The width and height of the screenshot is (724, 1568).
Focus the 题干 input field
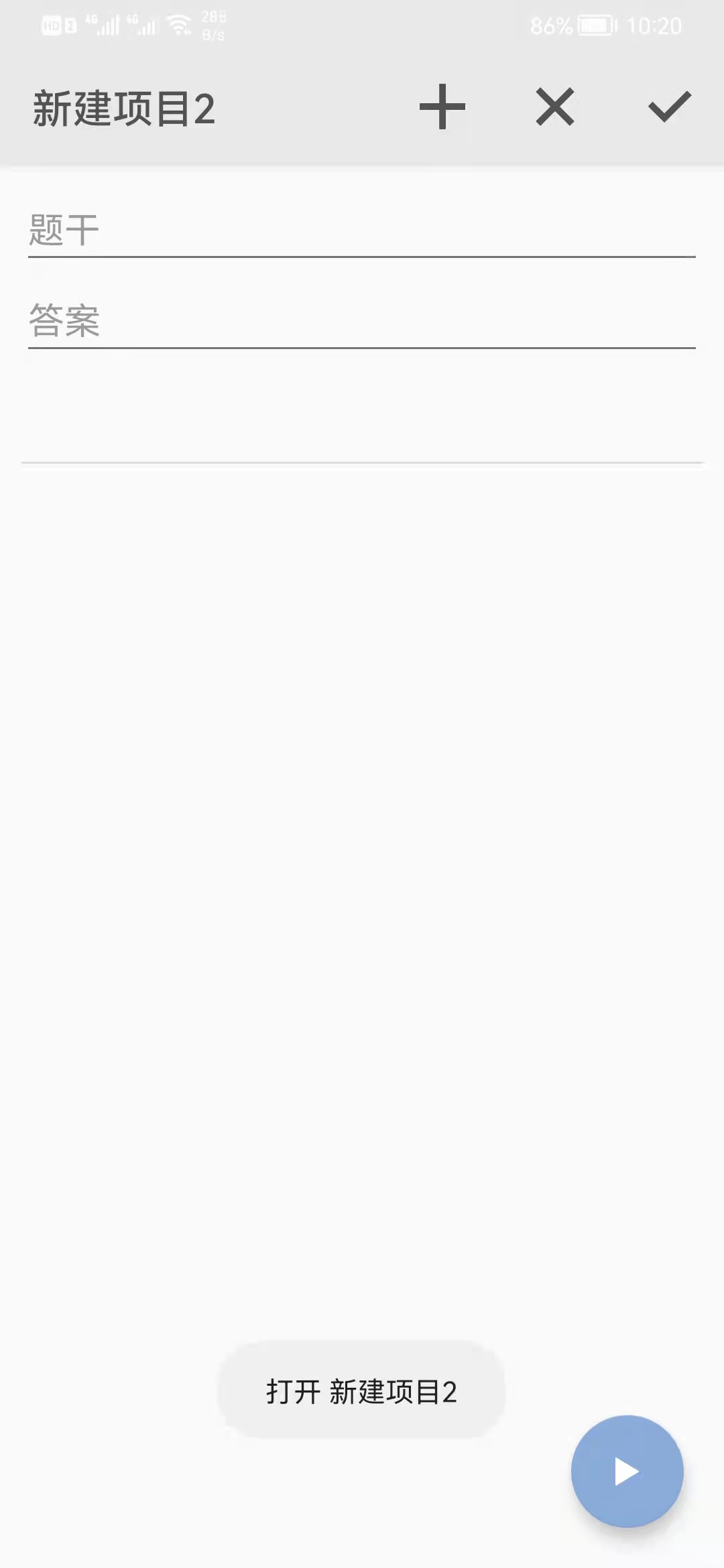(x=362, y=230)
